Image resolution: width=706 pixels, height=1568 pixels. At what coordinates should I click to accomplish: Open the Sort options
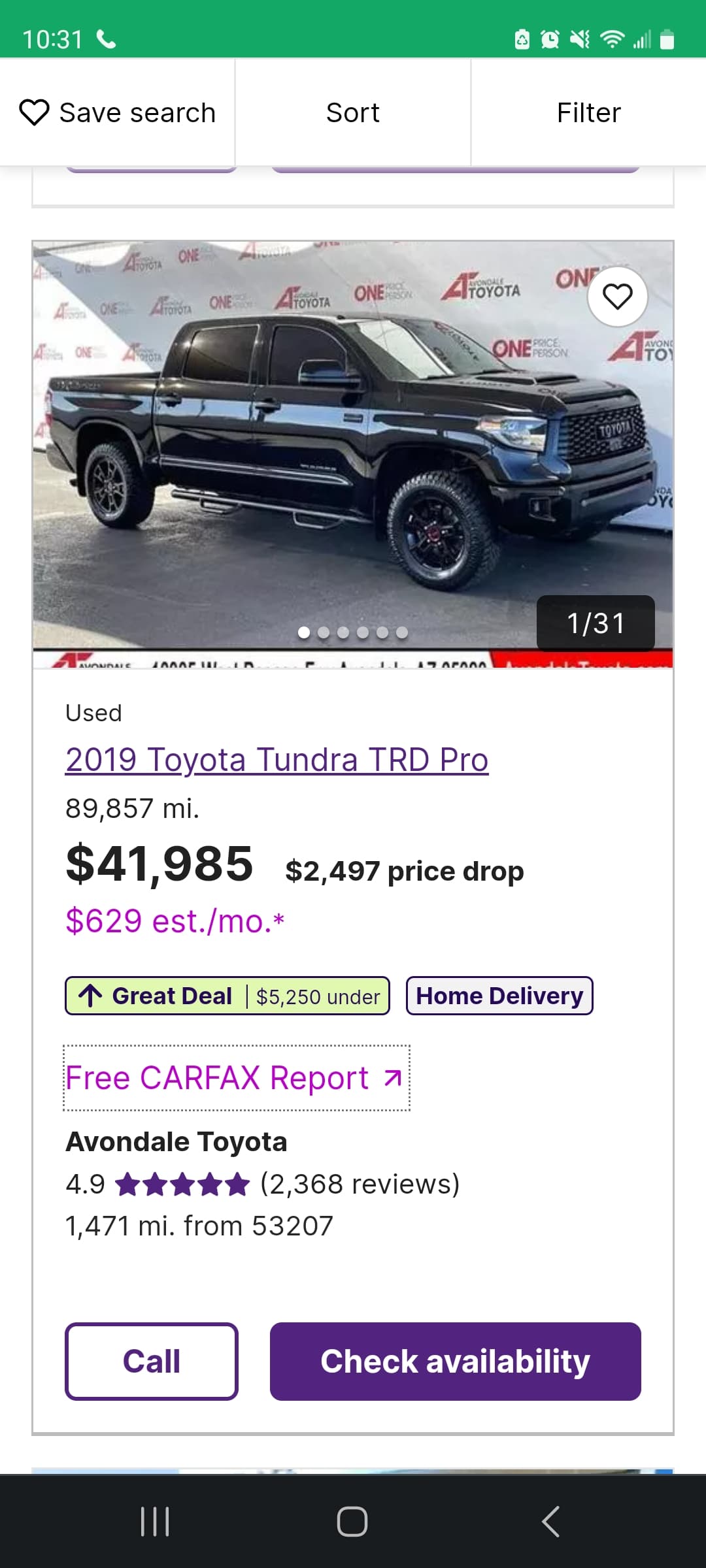pos(353,112)
